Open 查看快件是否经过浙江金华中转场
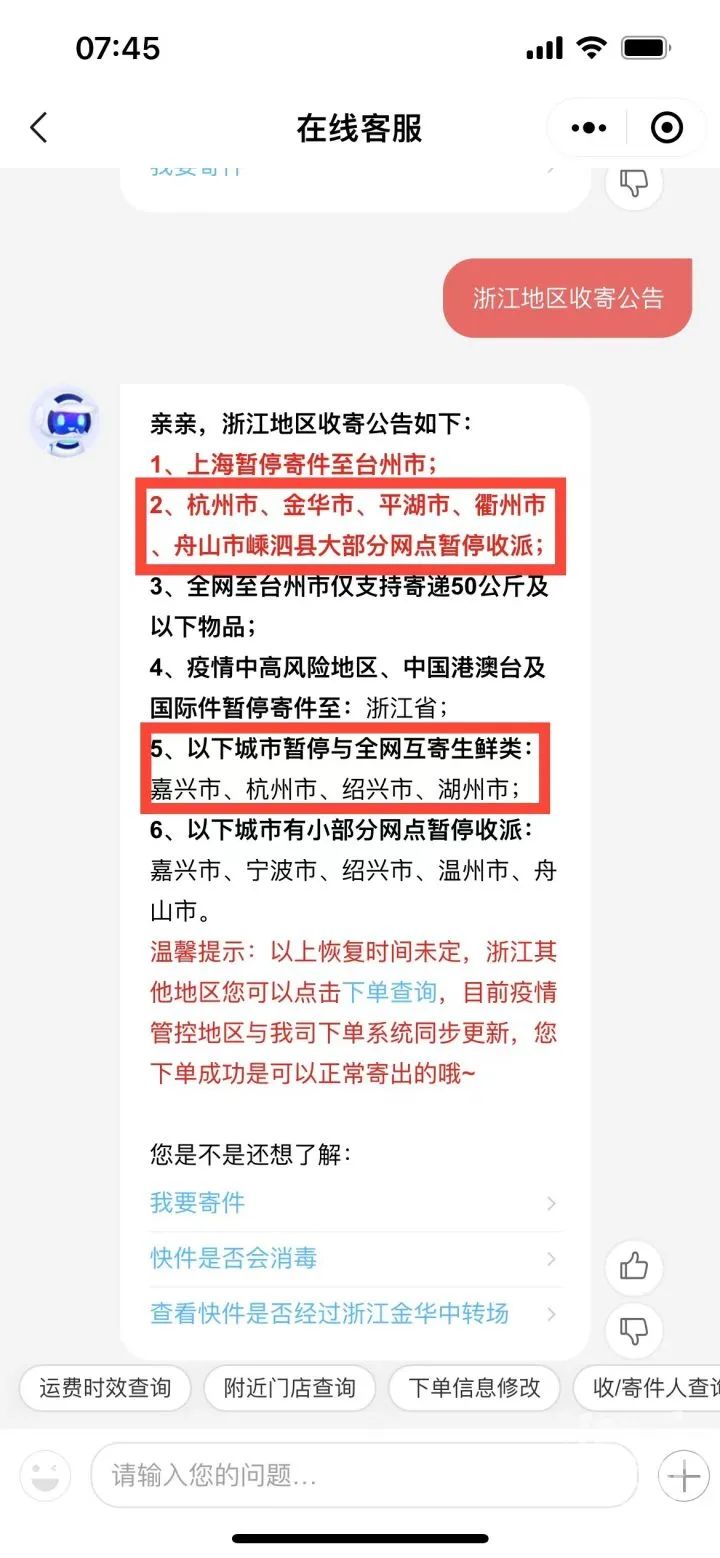This screenshot has width=720, height=1558. tap(330, 1313)
